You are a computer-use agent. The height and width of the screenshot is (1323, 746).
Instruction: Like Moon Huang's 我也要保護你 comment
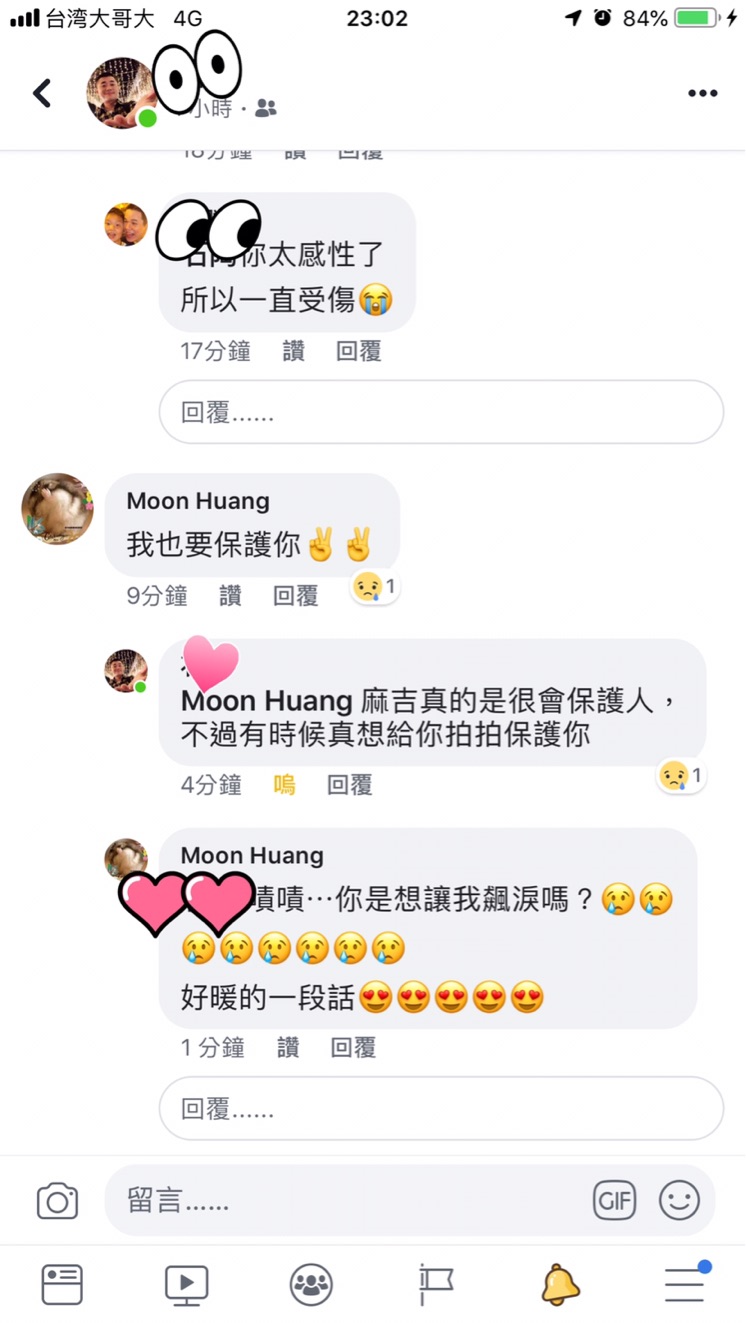230,596
